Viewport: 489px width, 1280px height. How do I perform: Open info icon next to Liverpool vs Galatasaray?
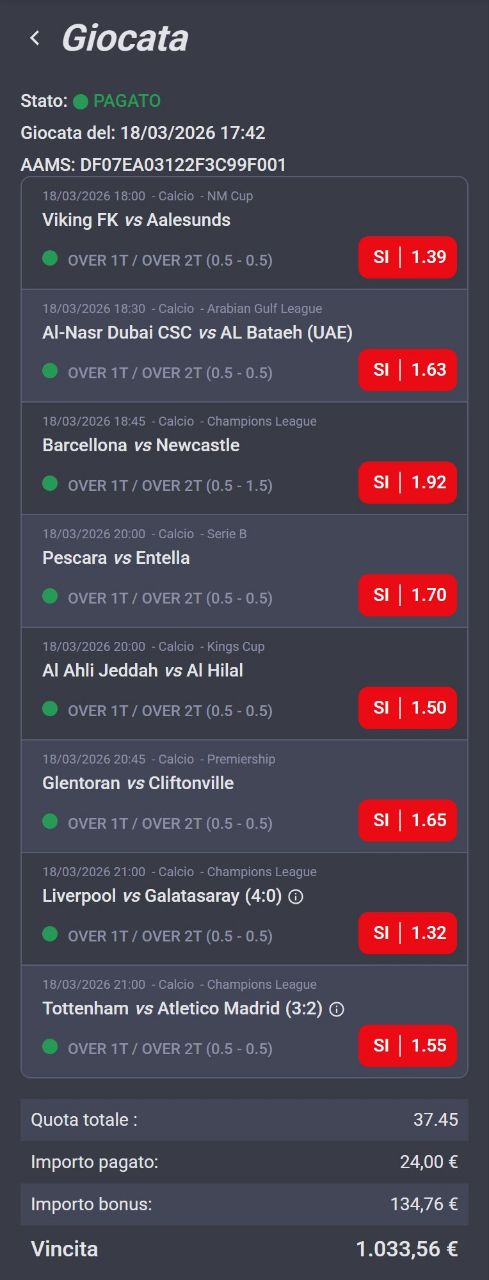296,897
